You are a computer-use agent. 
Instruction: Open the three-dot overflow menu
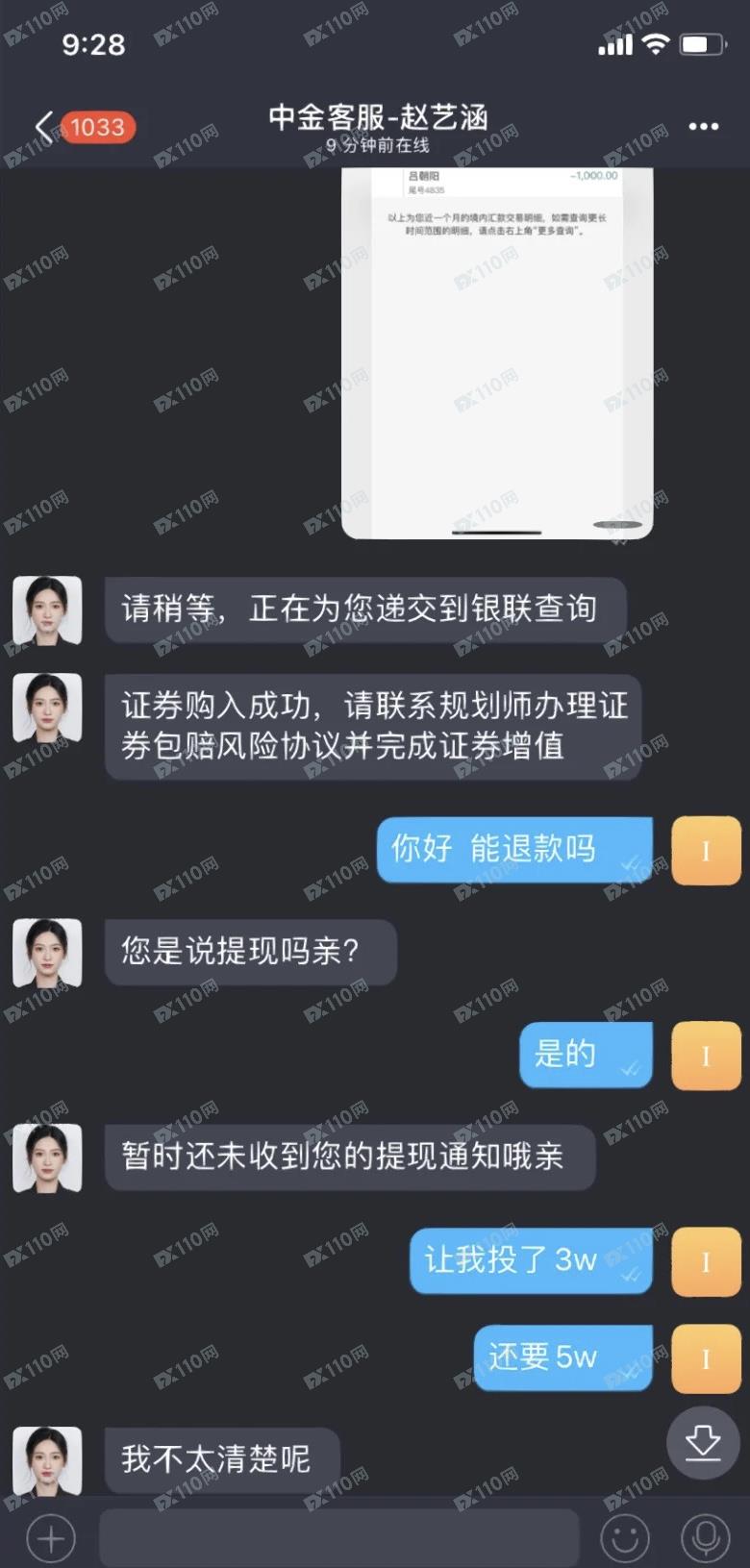click(x=703, y=127)
